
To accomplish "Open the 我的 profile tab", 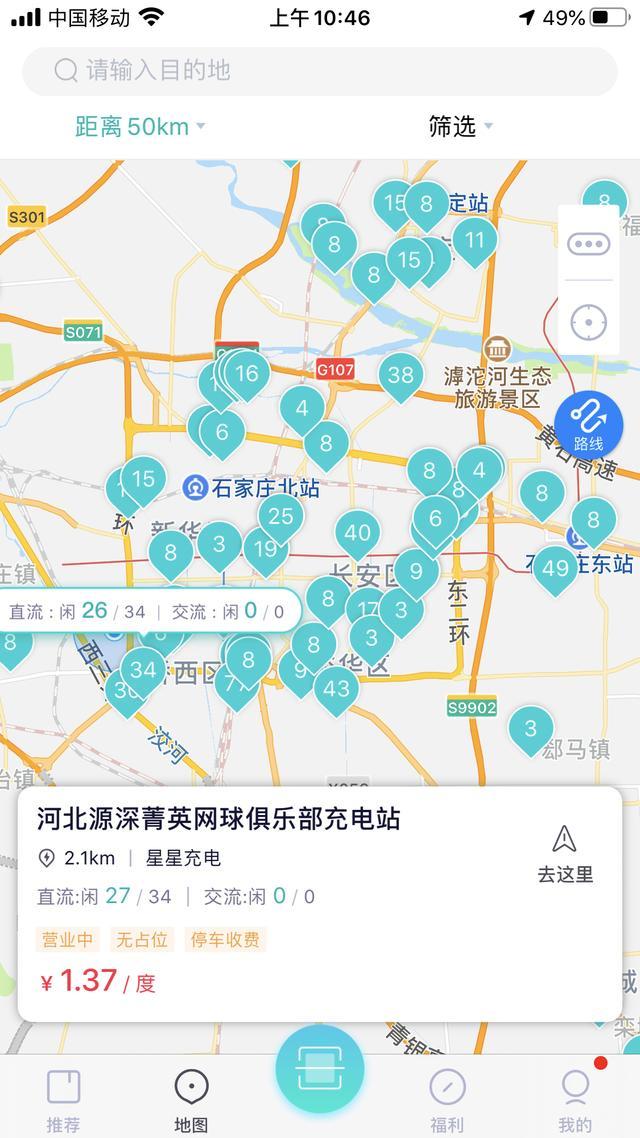I will click(575, 1100).
